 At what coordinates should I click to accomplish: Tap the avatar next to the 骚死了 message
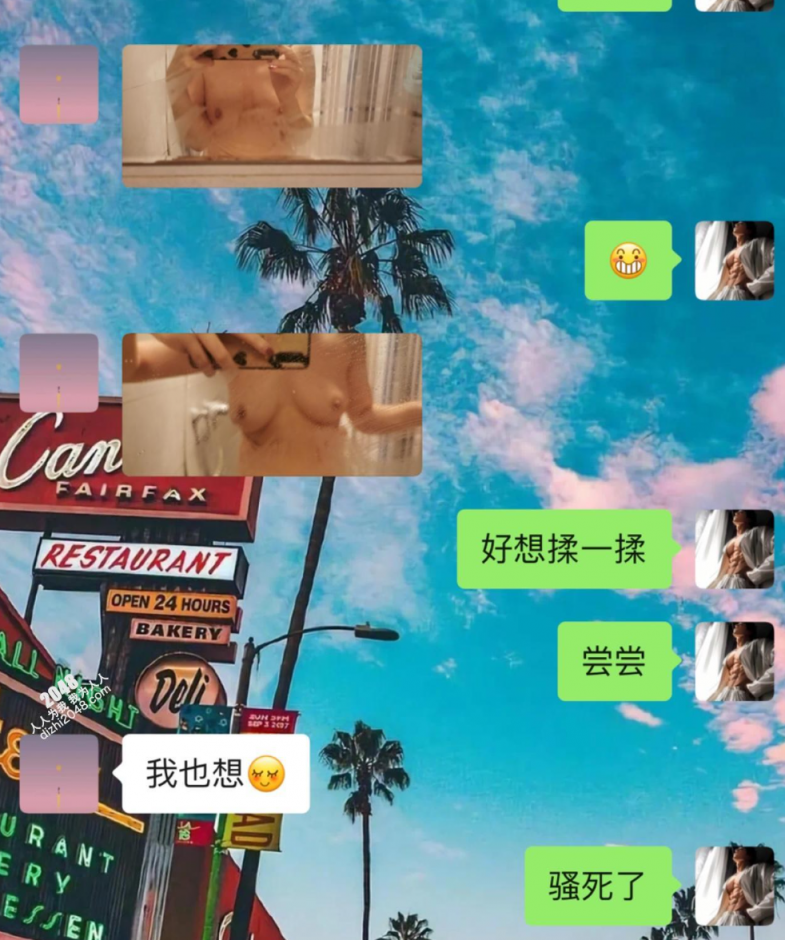pos(734,885)
